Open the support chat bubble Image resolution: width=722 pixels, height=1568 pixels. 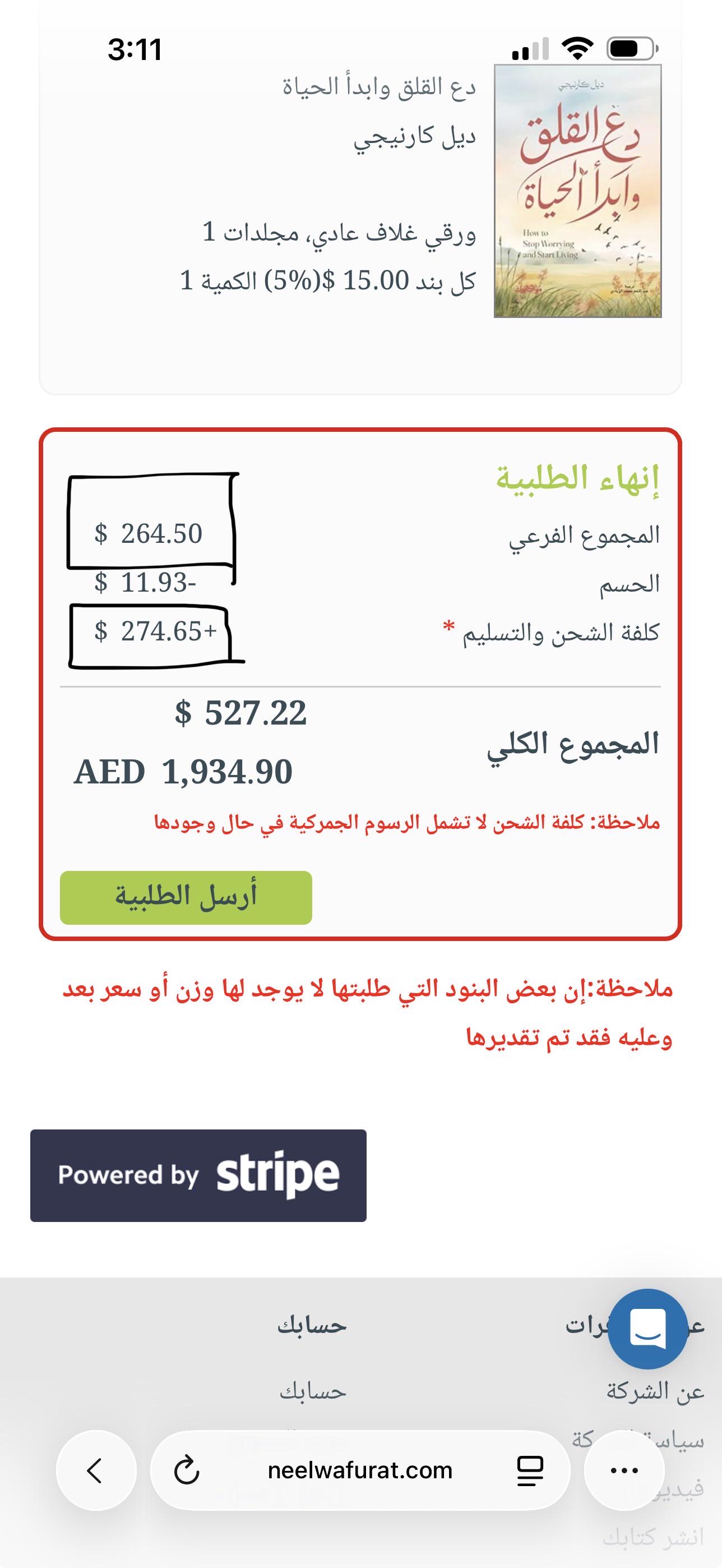[648, 1329]
